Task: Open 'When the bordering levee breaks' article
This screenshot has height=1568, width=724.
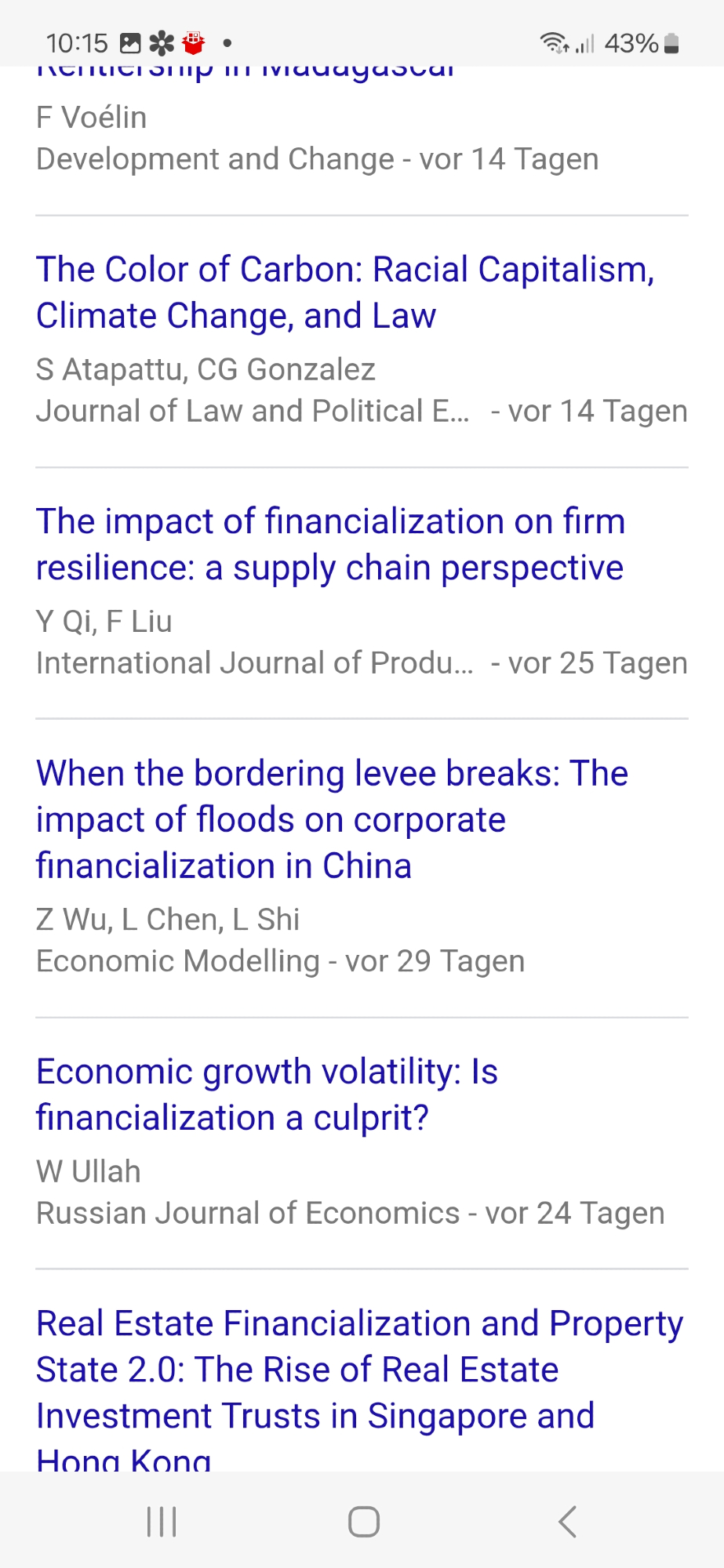Action: (x=332, y=819)
